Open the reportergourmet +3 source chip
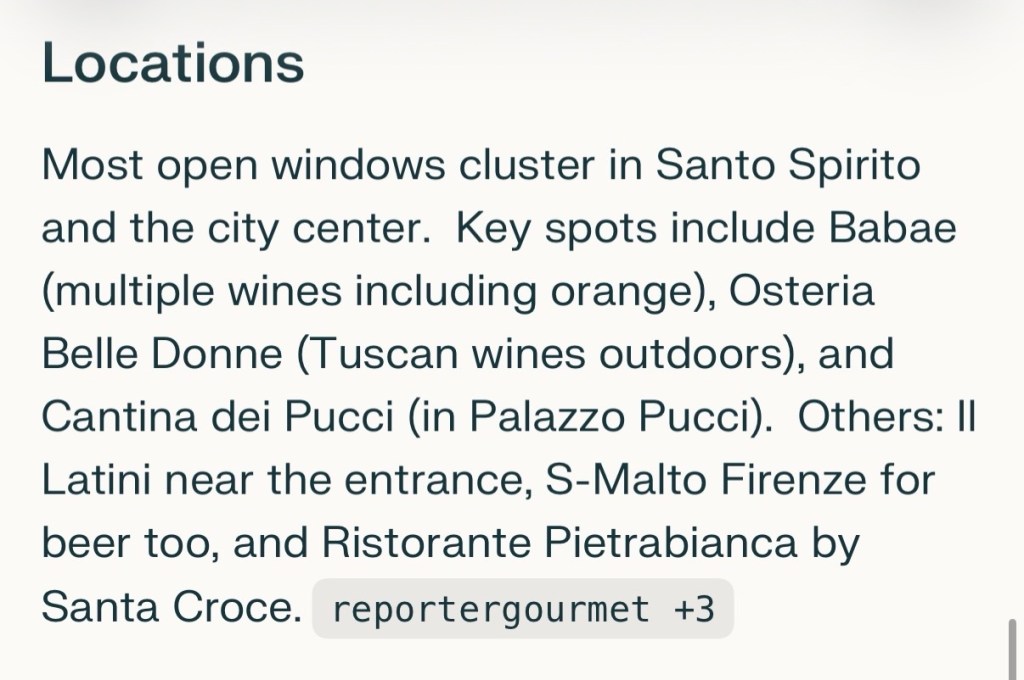This screenshot has height=680, width=1024. point(523,609)
